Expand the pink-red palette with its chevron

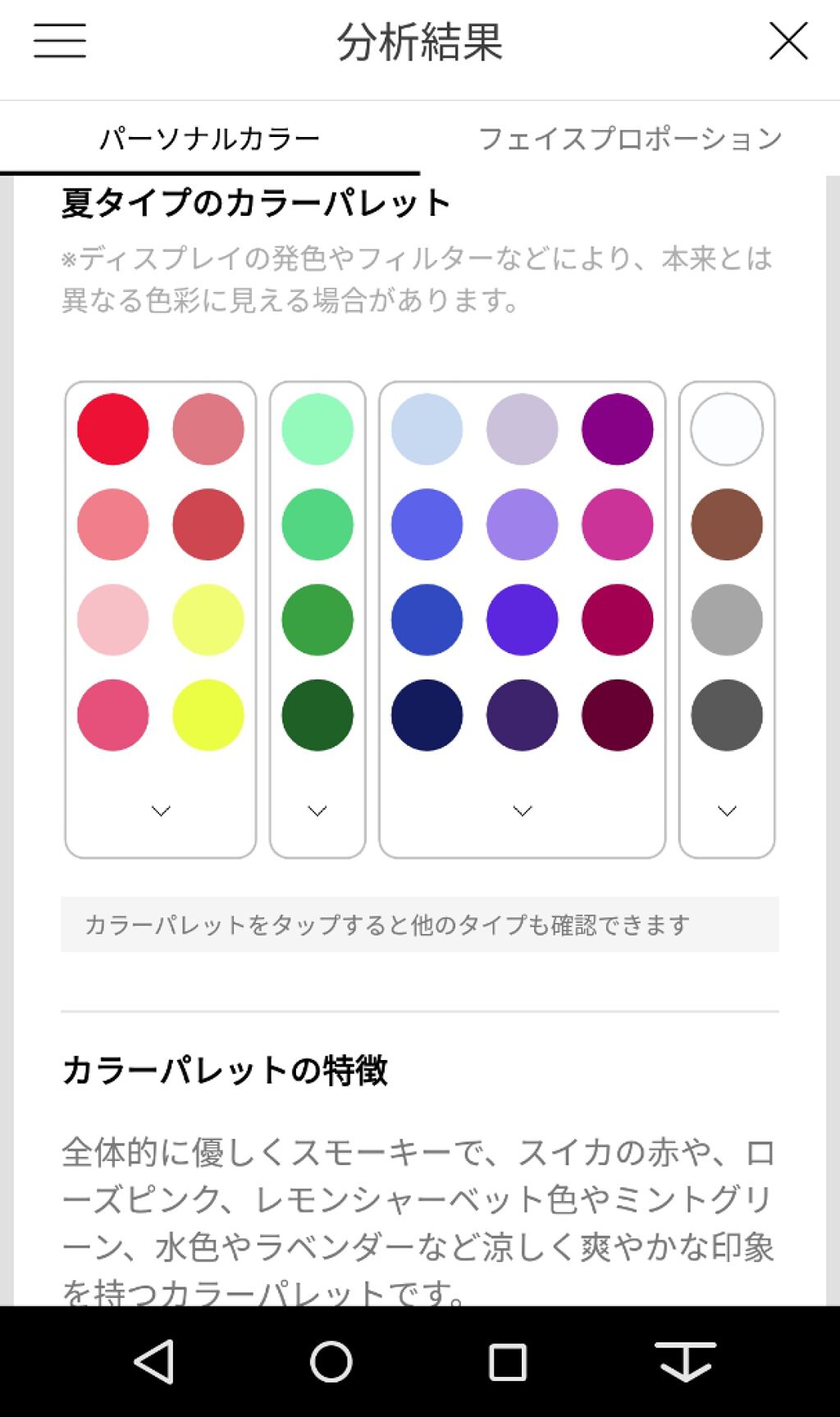(161, 811)
